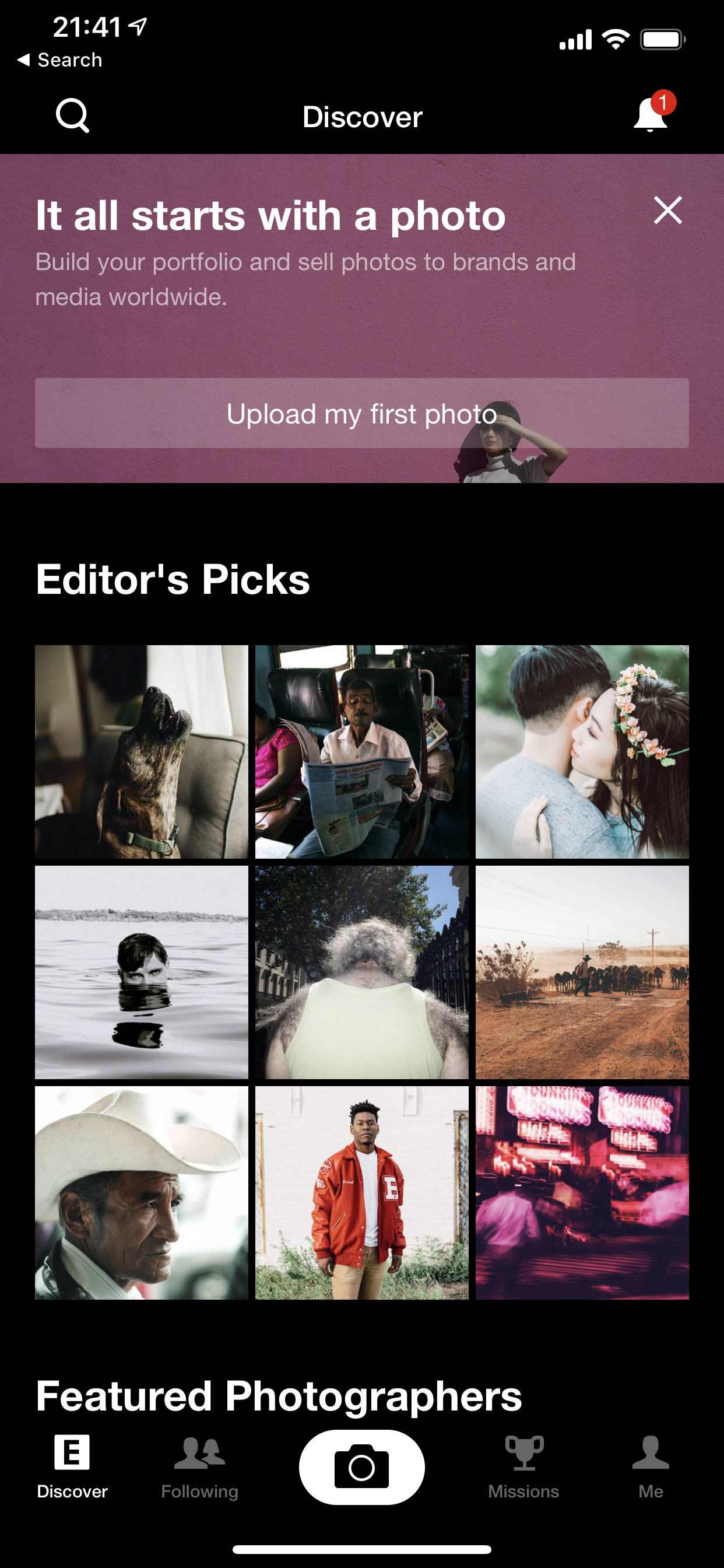The width and height of the screenshot is (724, 1568).
Task: View the neon signs night photo
Action: [582, 1192]
